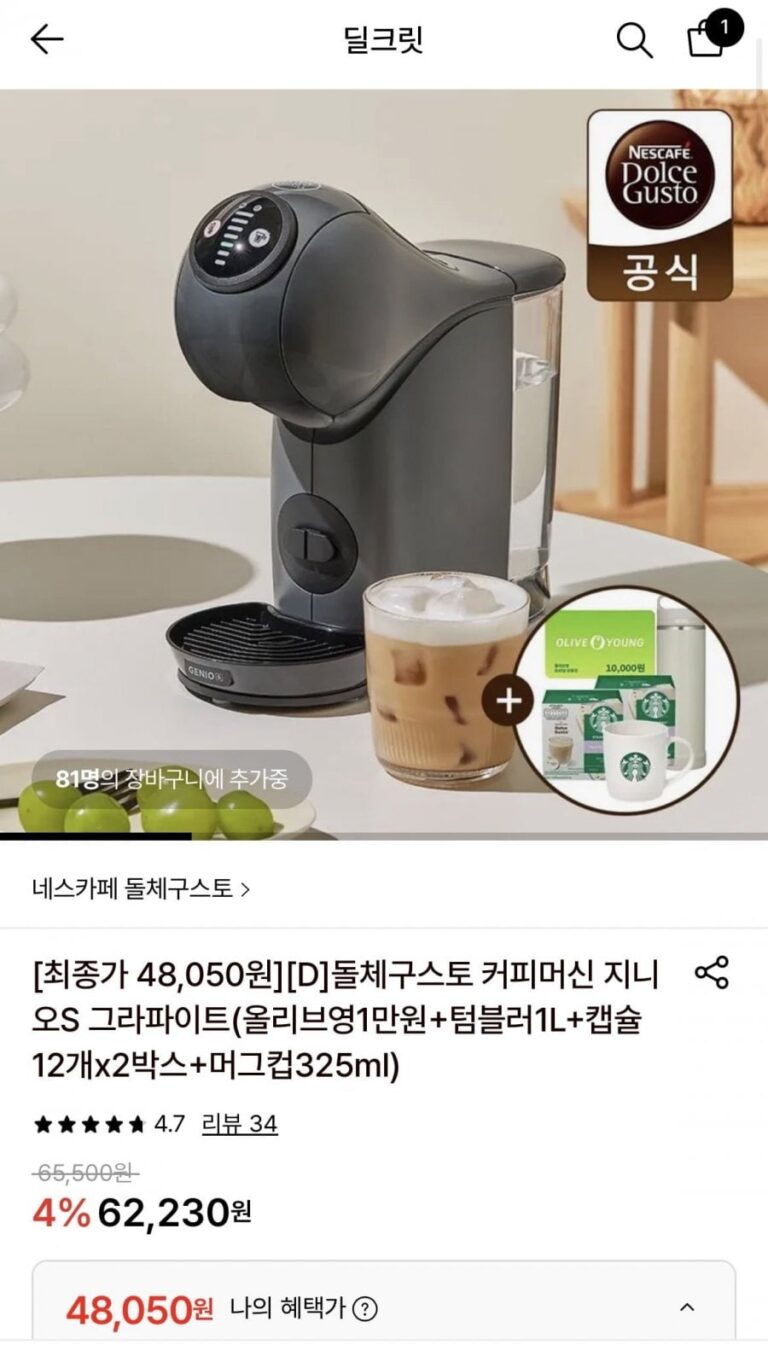Open the shopping cart
Viewport: 768px width, 1345px height.
(x=708, y=39)
